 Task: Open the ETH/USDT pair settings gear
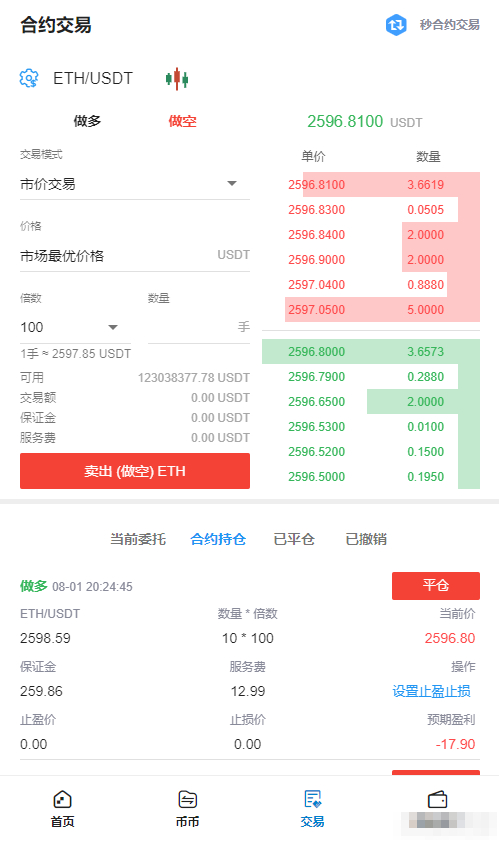click(x=29, y=78)
